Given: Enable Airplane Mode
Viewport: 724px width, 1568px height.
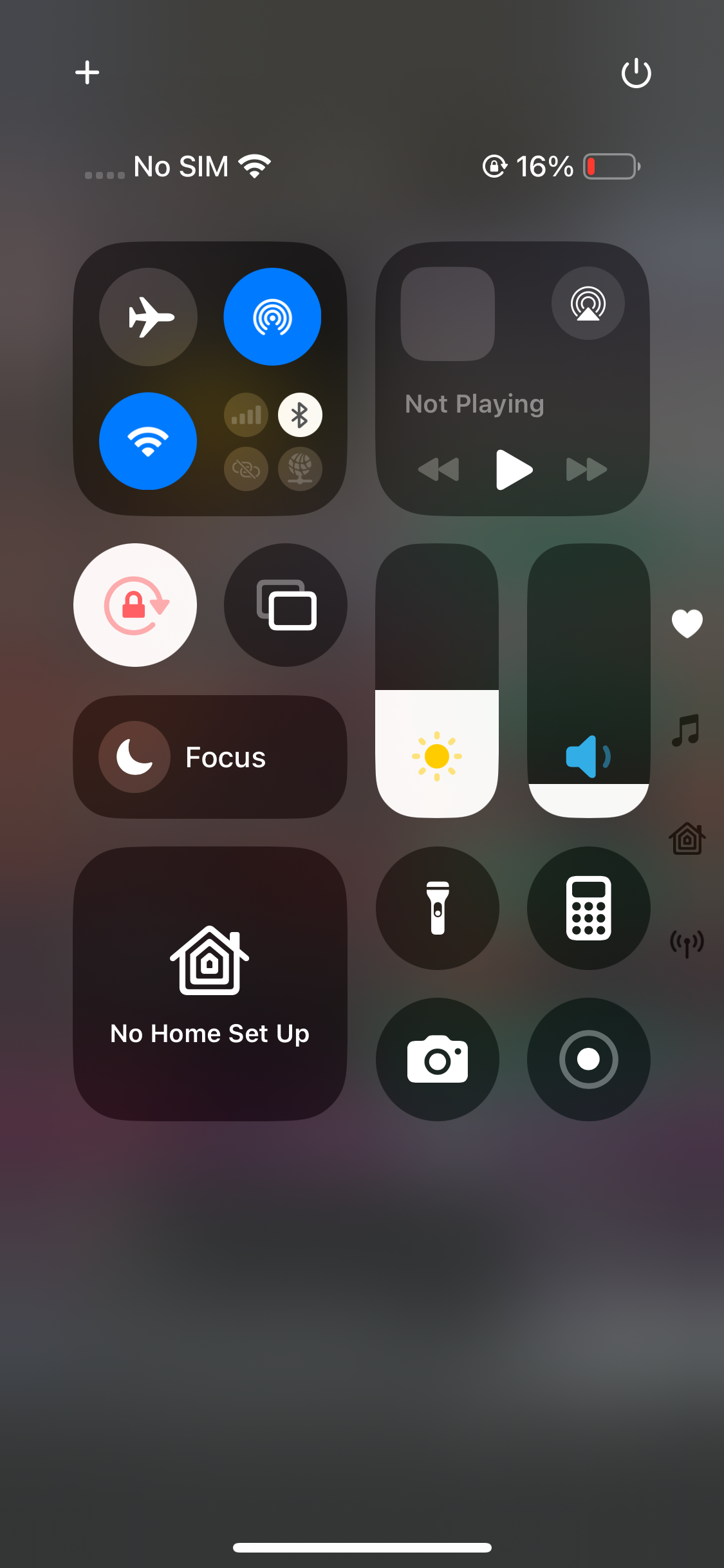Looking at the screenshot, I should (148, 317).
